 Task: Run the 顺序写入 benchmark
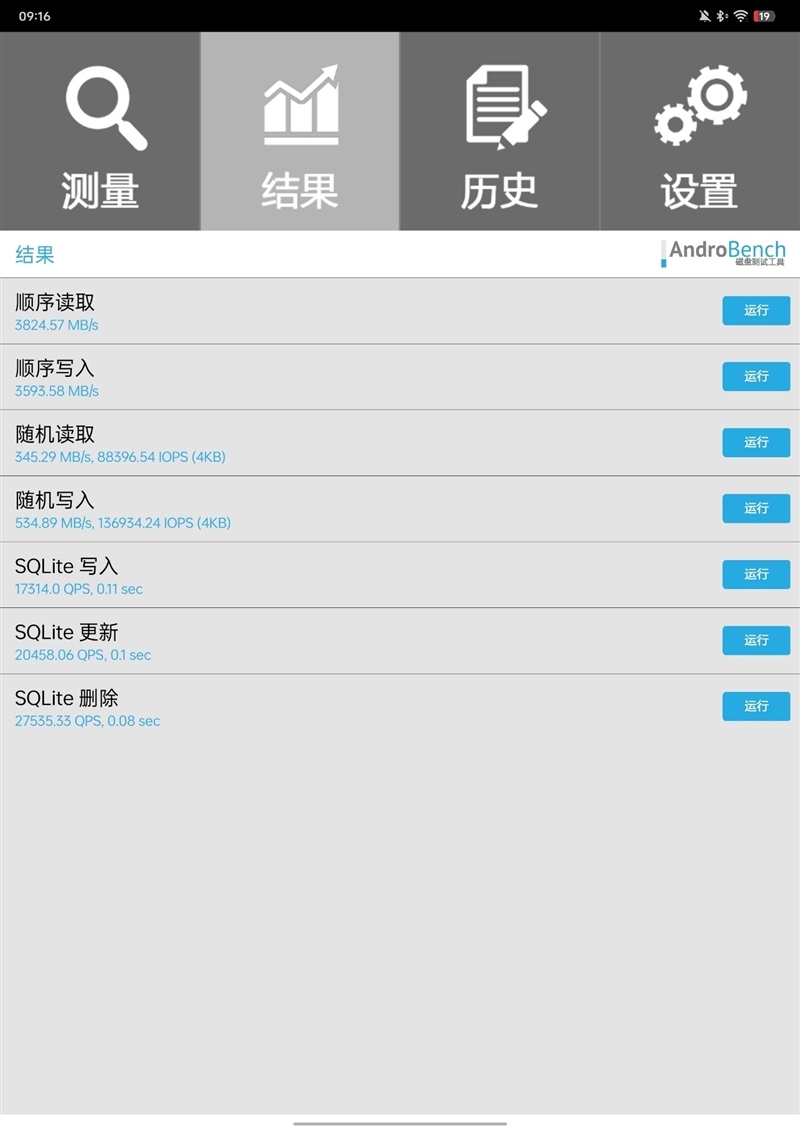point(756,377)
